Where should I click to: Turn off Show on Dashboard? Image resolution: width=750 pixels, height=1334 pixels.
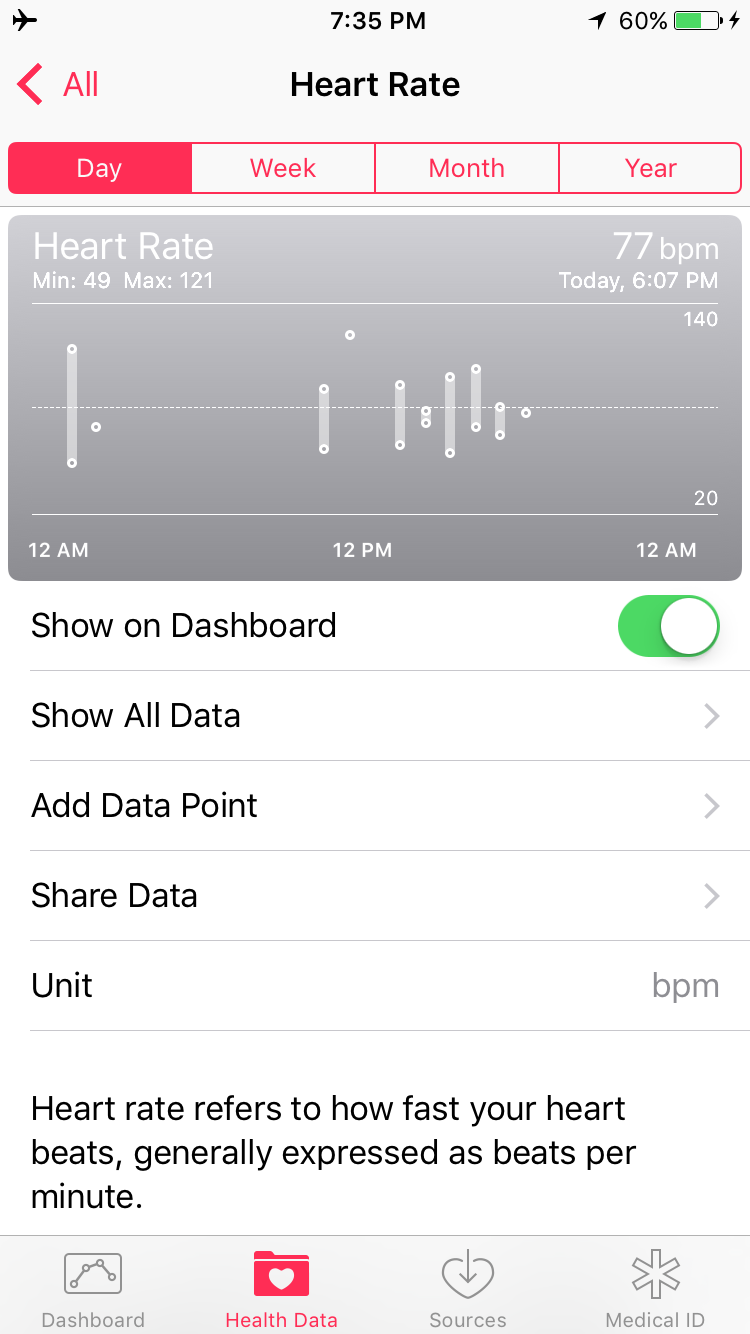click(x=669, y=626)
